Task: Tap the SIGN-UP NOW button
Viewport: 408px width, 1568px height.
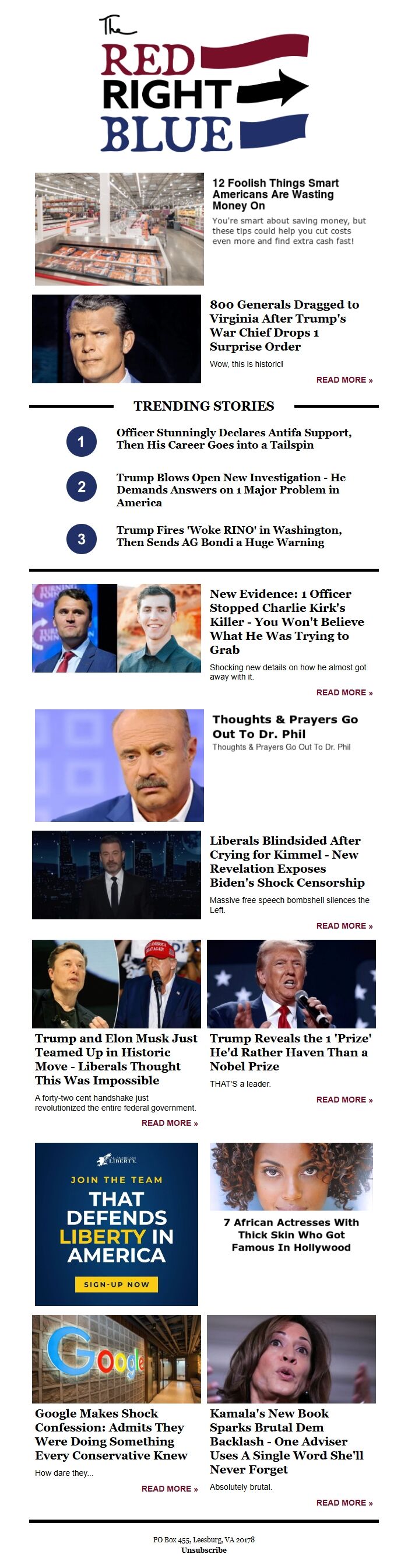Action: [x=116, y=1284]
